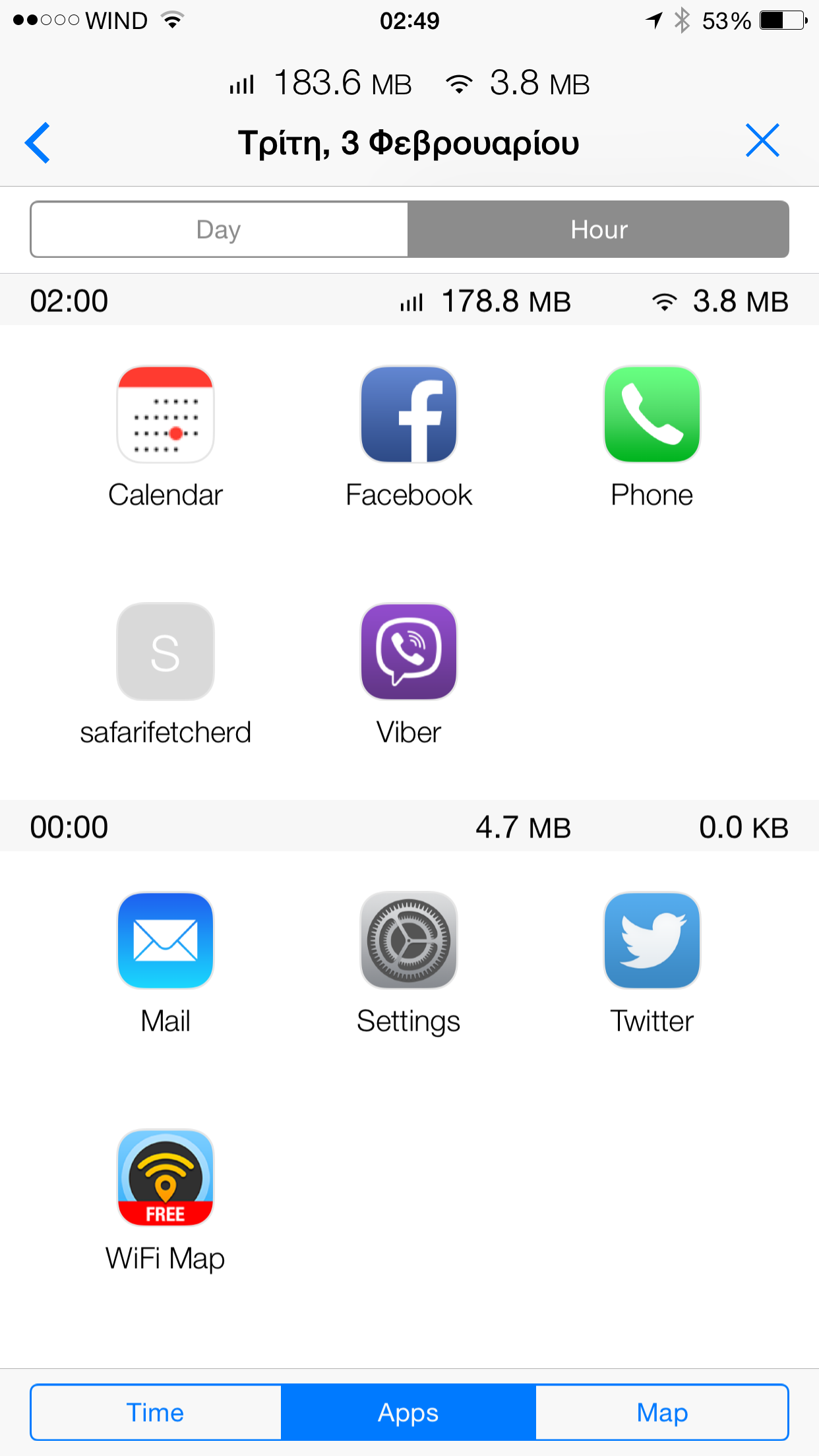Close the daily usage view
This screenshot has width=819, height=1456.
coord(762,141)
